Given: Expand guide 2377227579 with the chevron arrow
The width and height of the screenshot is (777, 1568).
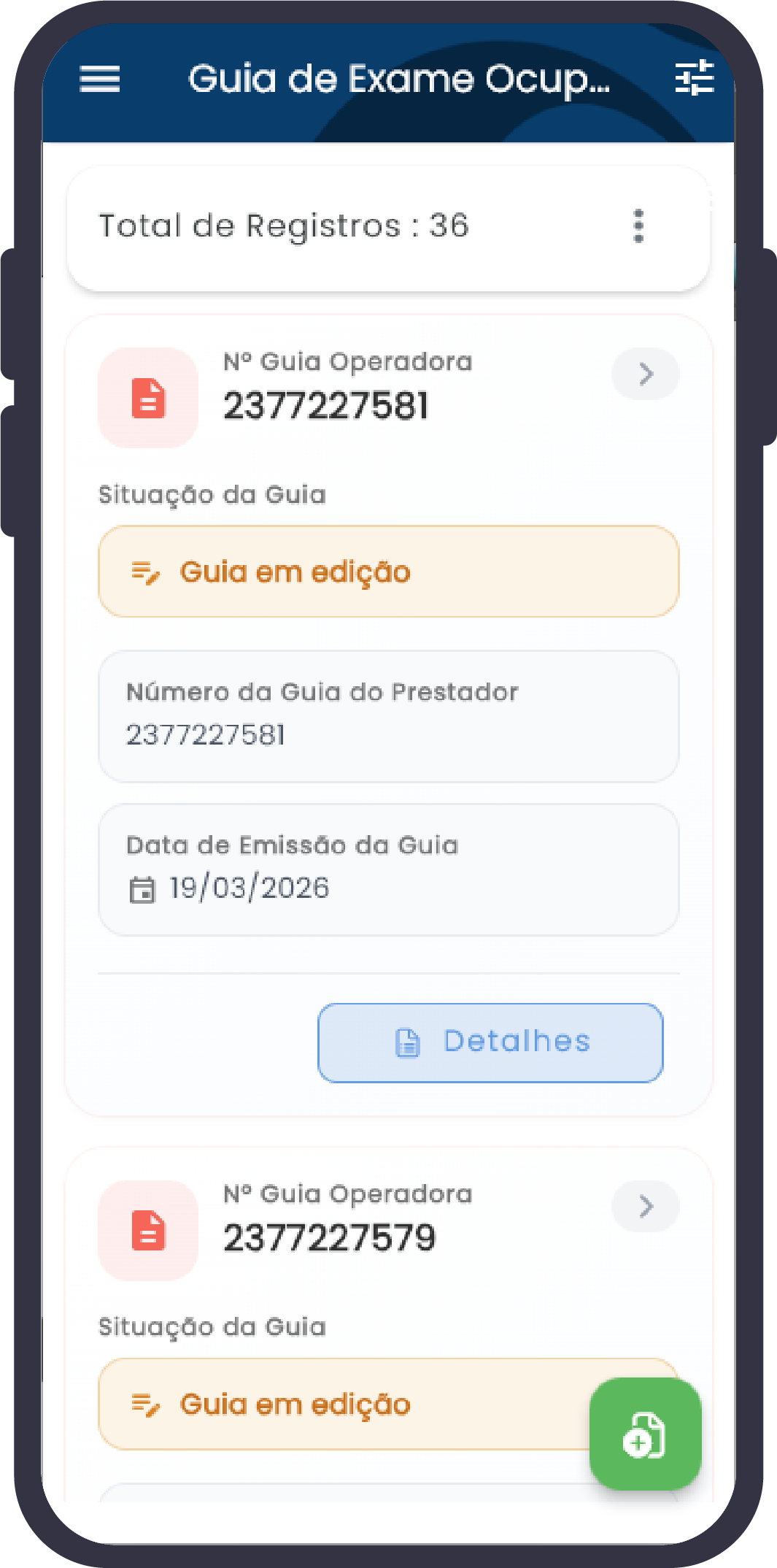Looking at the screenshot, I should click(645, 1207).
